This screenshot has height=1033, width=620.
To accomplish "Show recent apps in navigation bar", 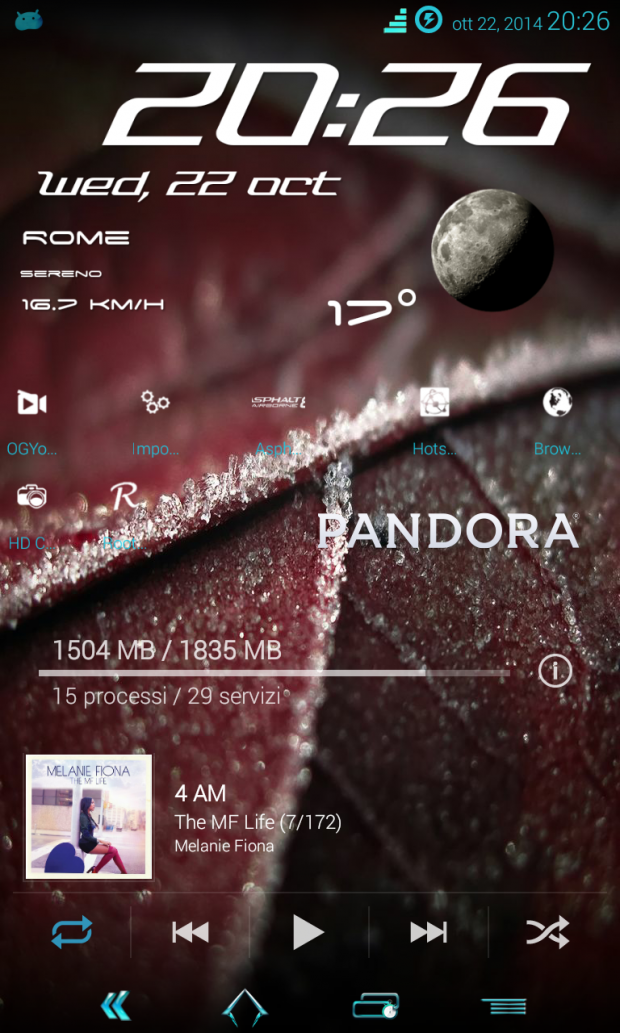I will pyautogui.click(x=375, y=1005).
